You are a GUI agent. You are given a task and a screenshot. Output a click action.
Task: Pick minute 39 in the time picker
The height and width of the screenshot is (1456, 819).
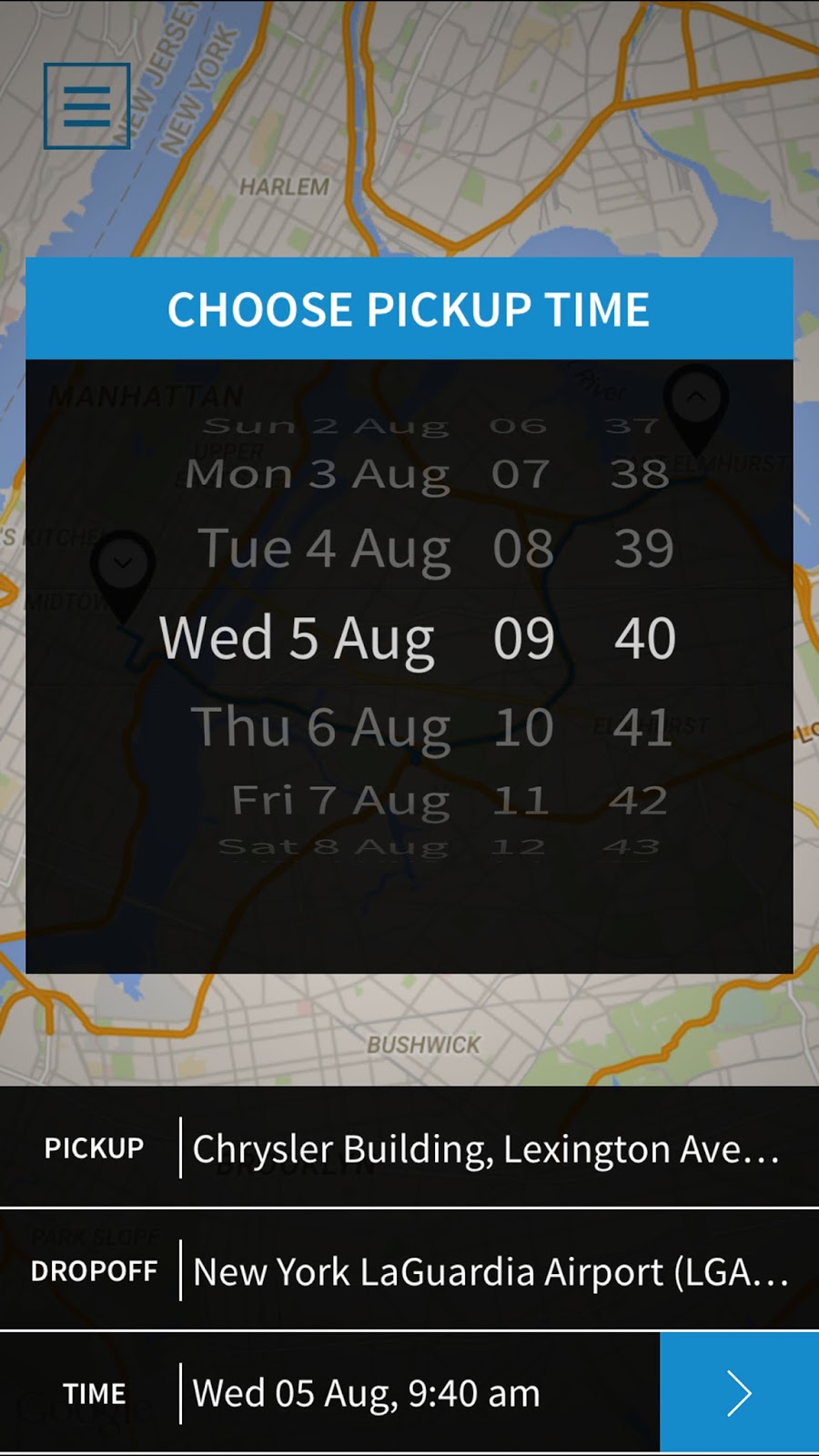[x=643, y=550]
